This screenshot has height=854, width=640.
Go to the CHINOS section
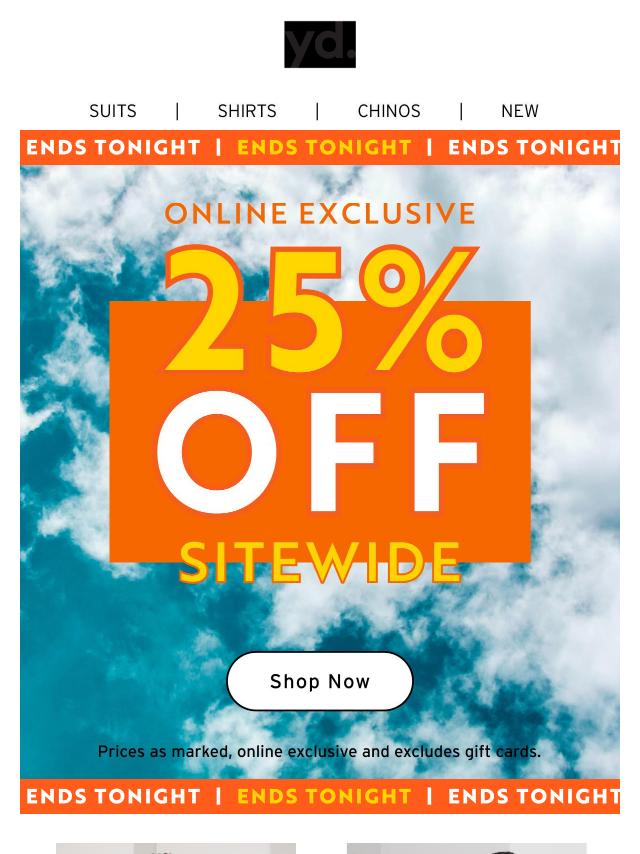389,112
